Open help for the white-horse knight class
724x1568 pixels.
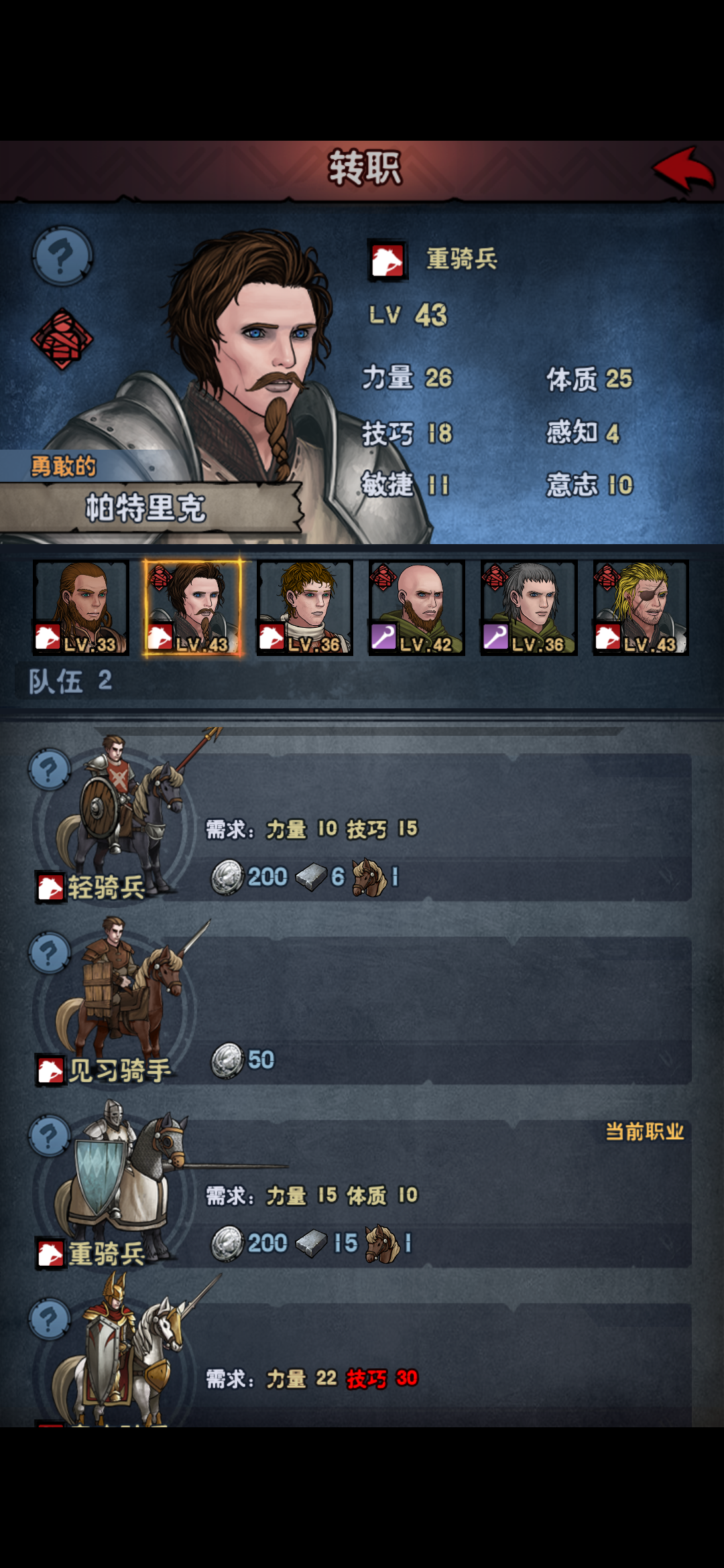point(50,1319)
